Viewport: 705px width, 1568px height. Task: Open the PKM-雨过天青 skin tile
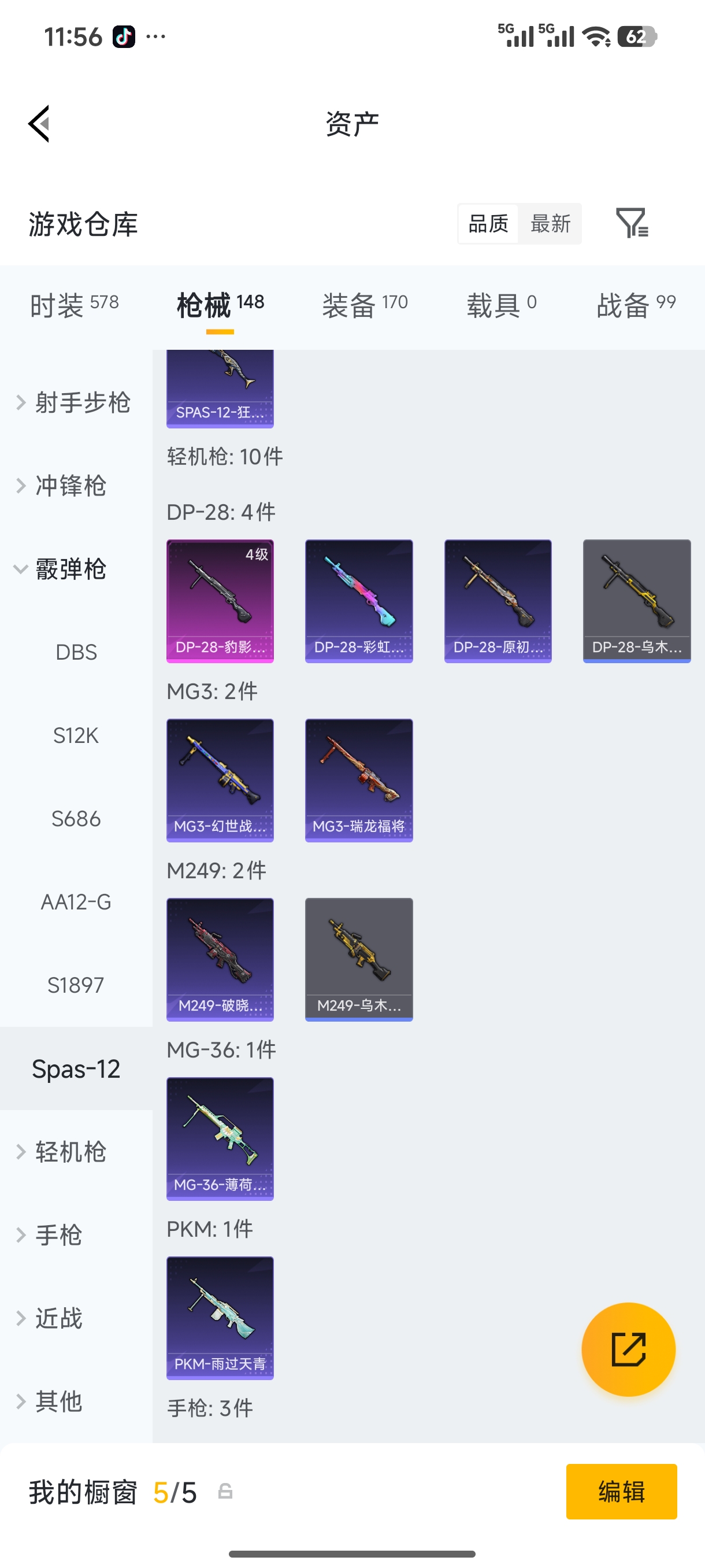pos(220,1318)
